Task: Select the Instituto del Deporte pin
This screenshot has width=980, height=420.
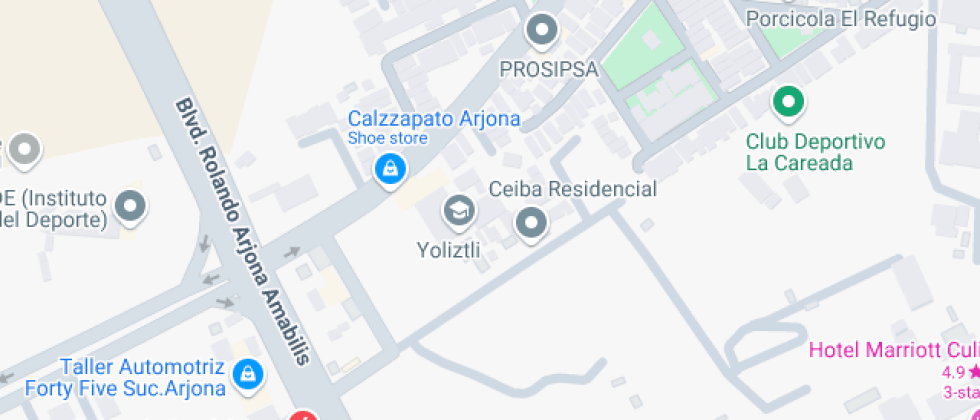Action: click(130, 207)
